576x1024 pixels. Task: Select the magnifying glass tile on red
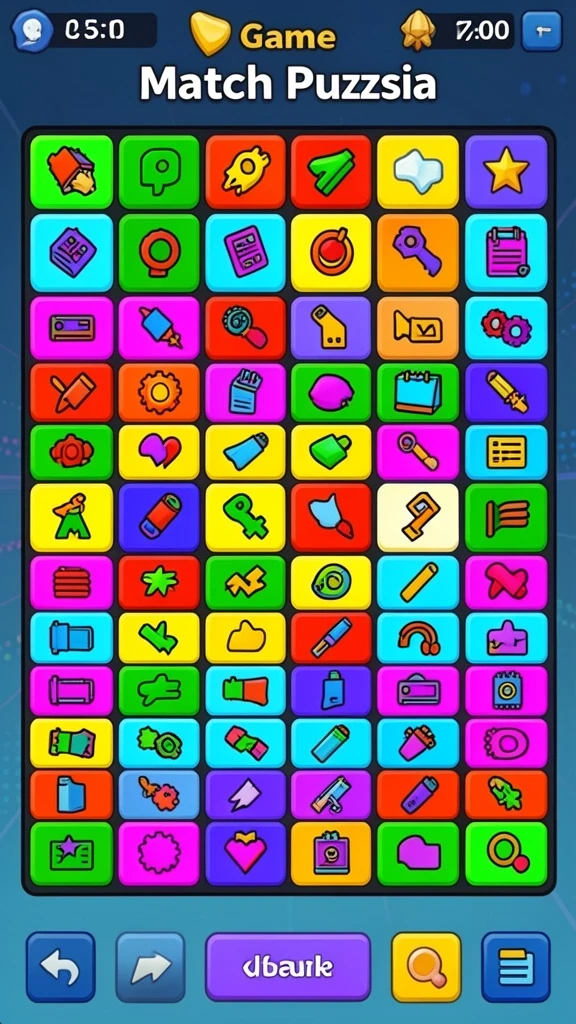246,328
